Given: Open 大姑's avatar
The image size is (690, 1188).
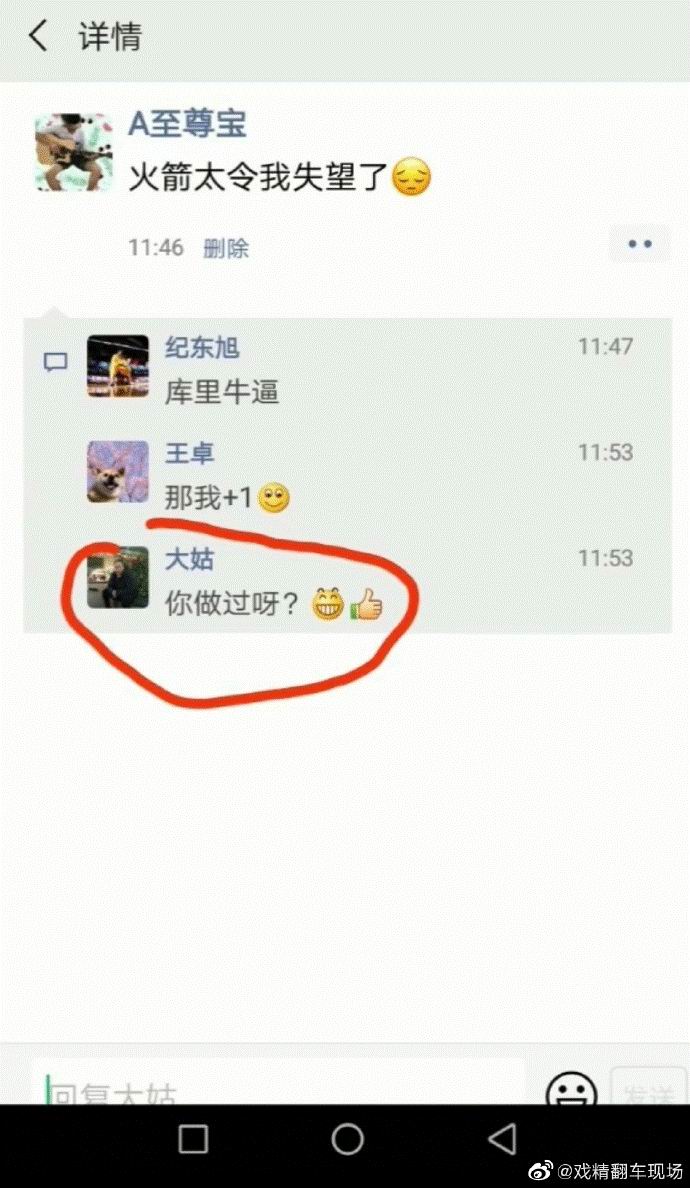Looking at the screenshot, I should pos(118,577).
